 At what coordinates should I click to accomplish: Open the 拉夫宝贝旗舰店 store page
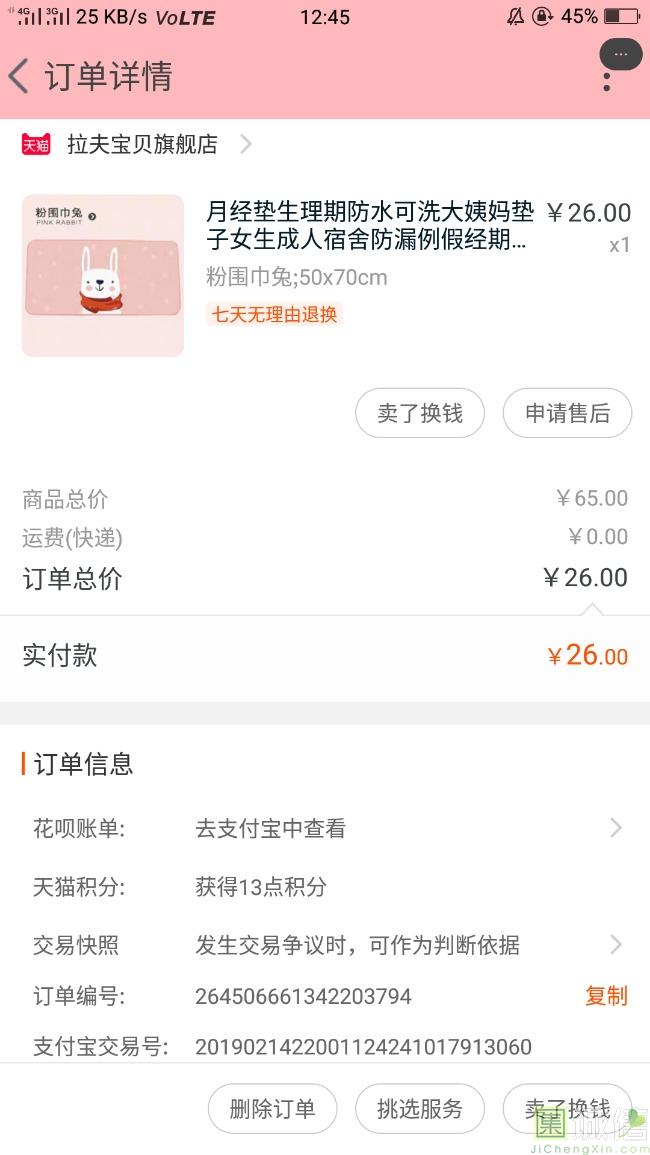(x=142, y=144)
